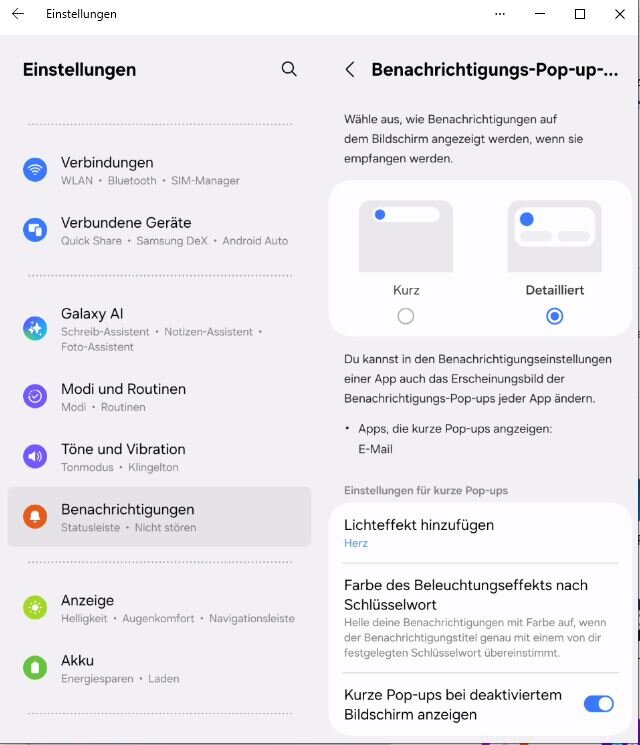
Task: Maximize the Einstellungen window
Action: pyautogui.click(x=579, y=14)
